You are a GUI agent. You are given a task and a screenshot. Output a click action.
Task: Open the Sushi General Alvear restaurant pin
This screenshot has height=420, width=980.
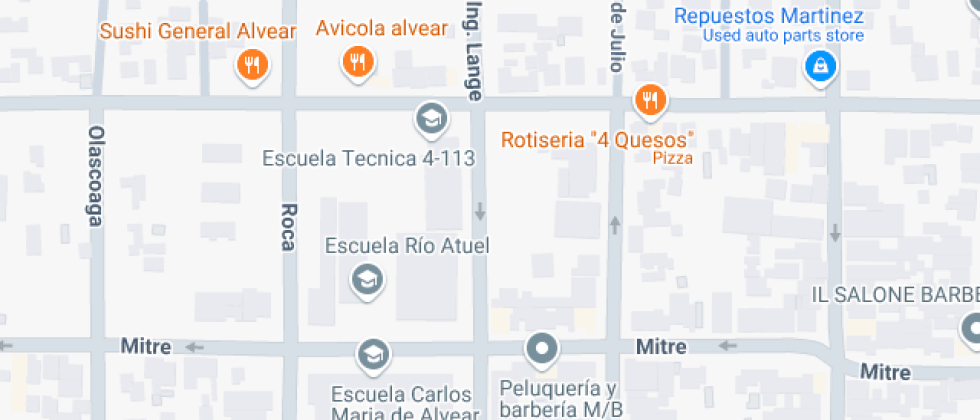tap(252, 66)
